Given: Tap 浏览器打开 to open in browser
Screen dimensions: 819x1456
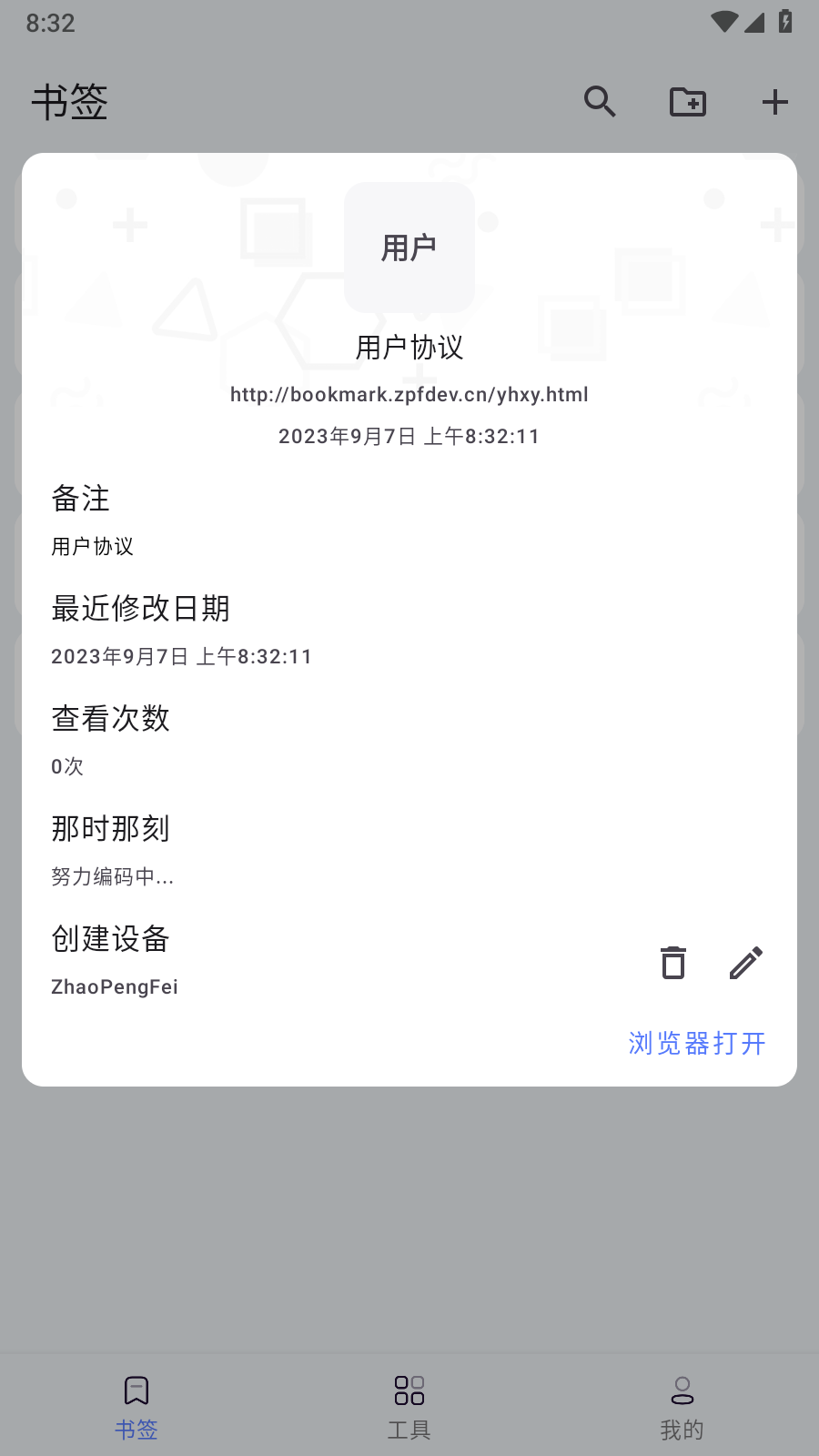Looking at the screenshot, I should pos(697,1043).
